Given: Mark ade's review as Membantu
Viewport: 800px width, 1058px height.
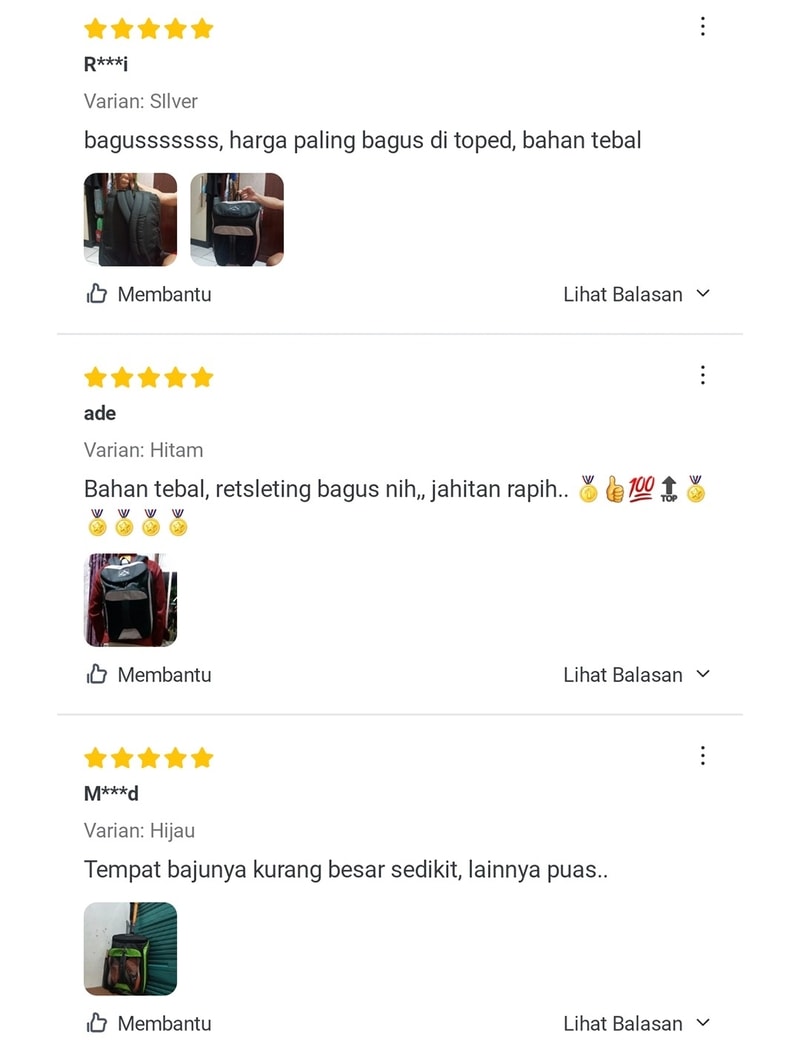Looking at the screenshot, I should tap(149, 675).
